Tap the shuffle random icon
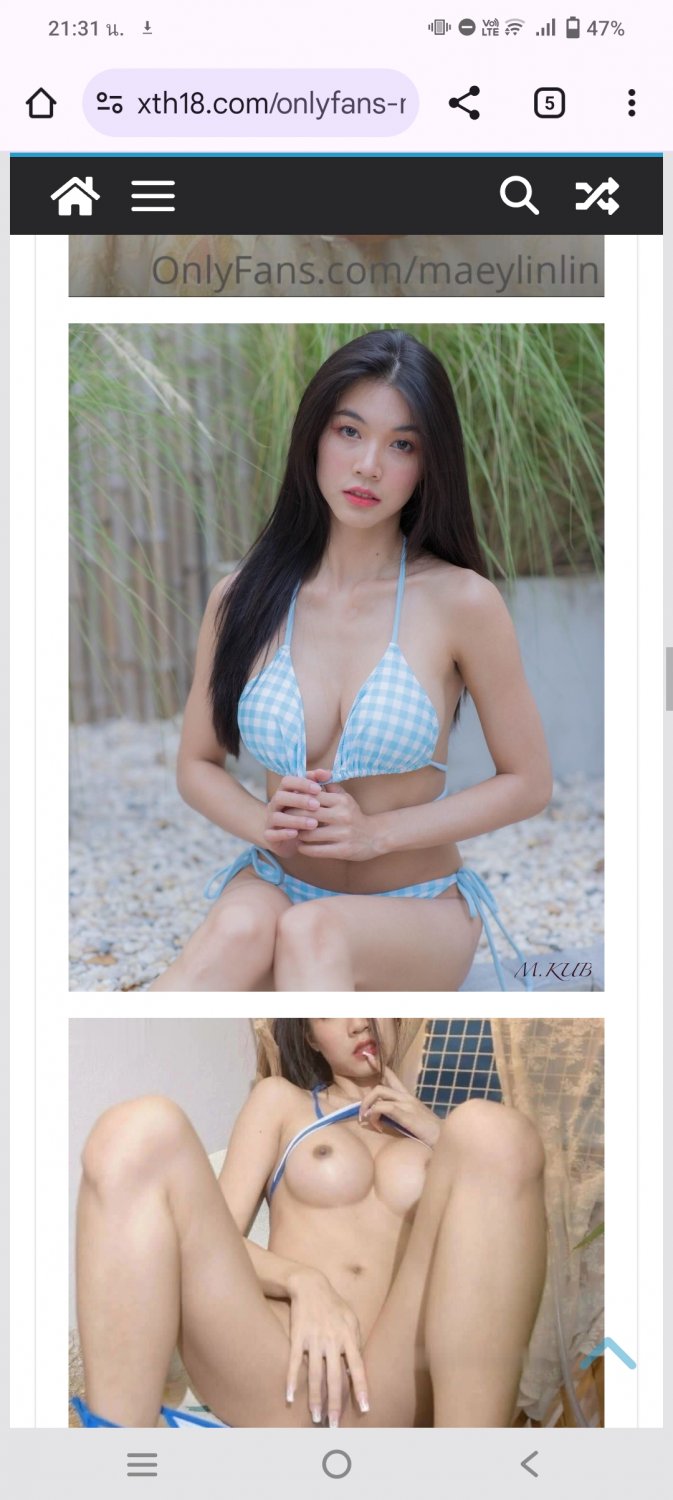The image size is (673, 1500). coord(597,196)
